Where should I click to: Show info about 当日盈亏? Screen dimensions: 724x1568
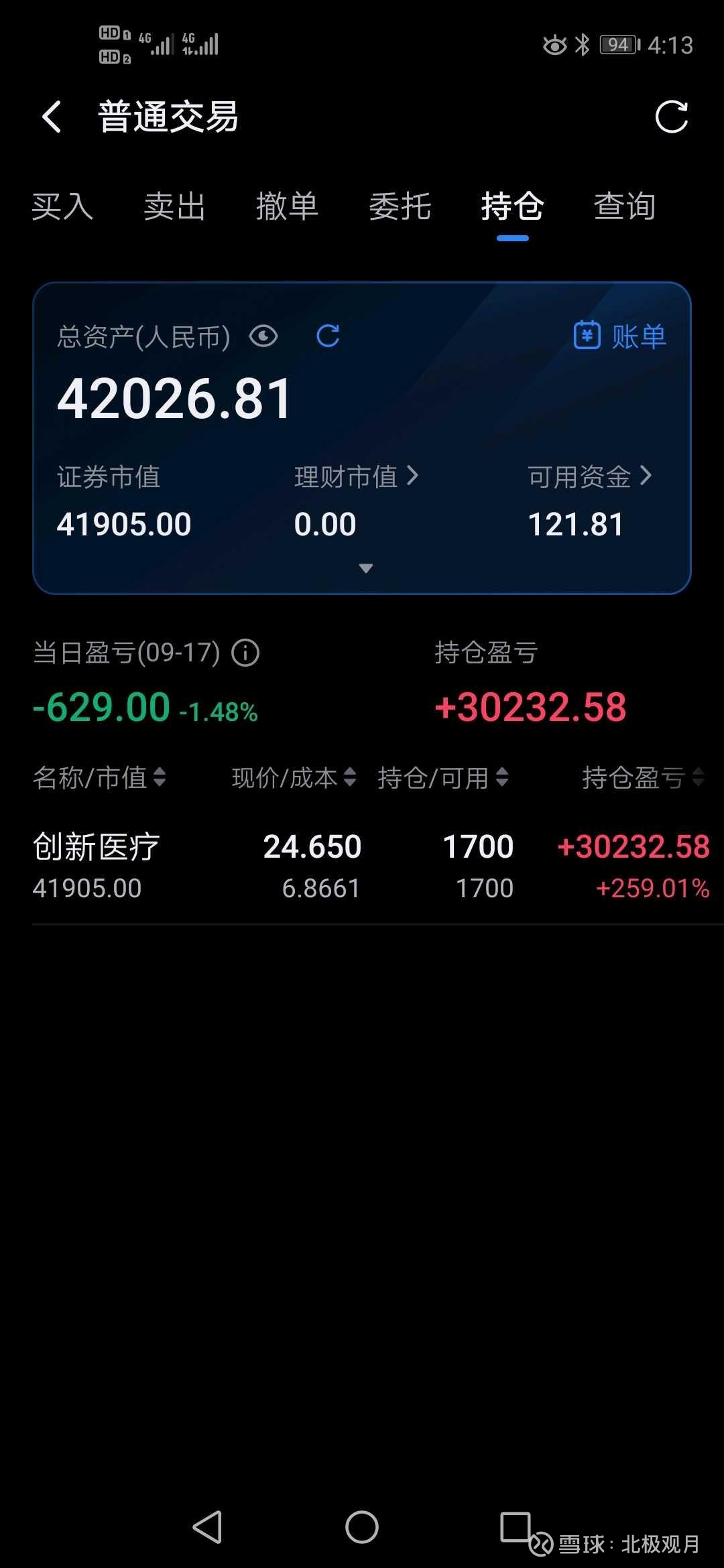(x=245, y=653)
